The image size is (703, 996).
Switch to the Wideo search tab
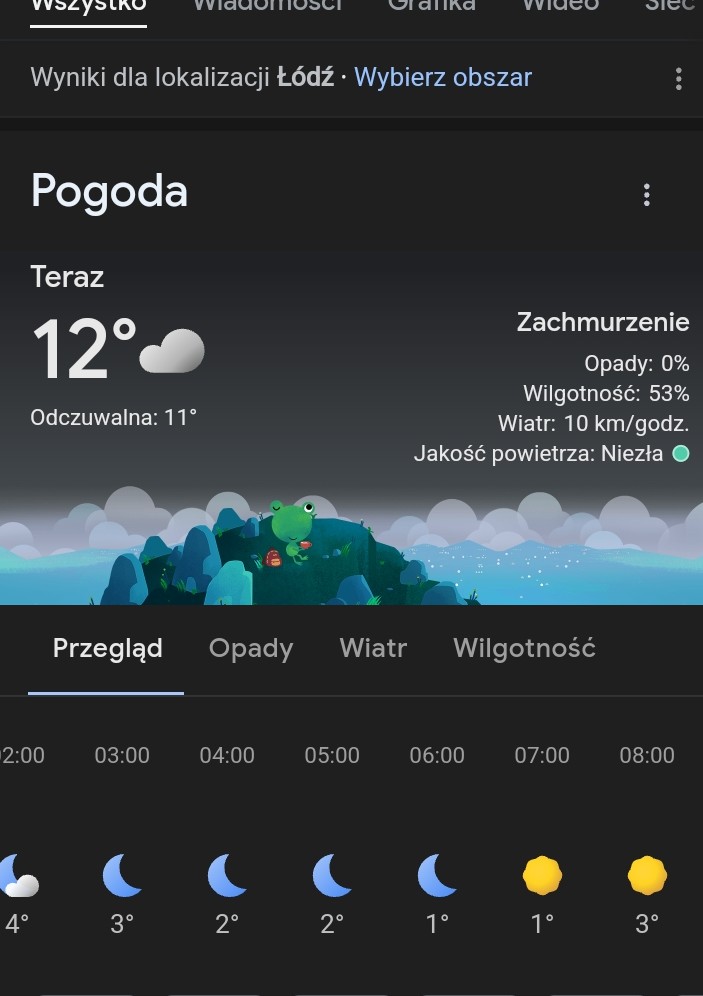[561, 6]
